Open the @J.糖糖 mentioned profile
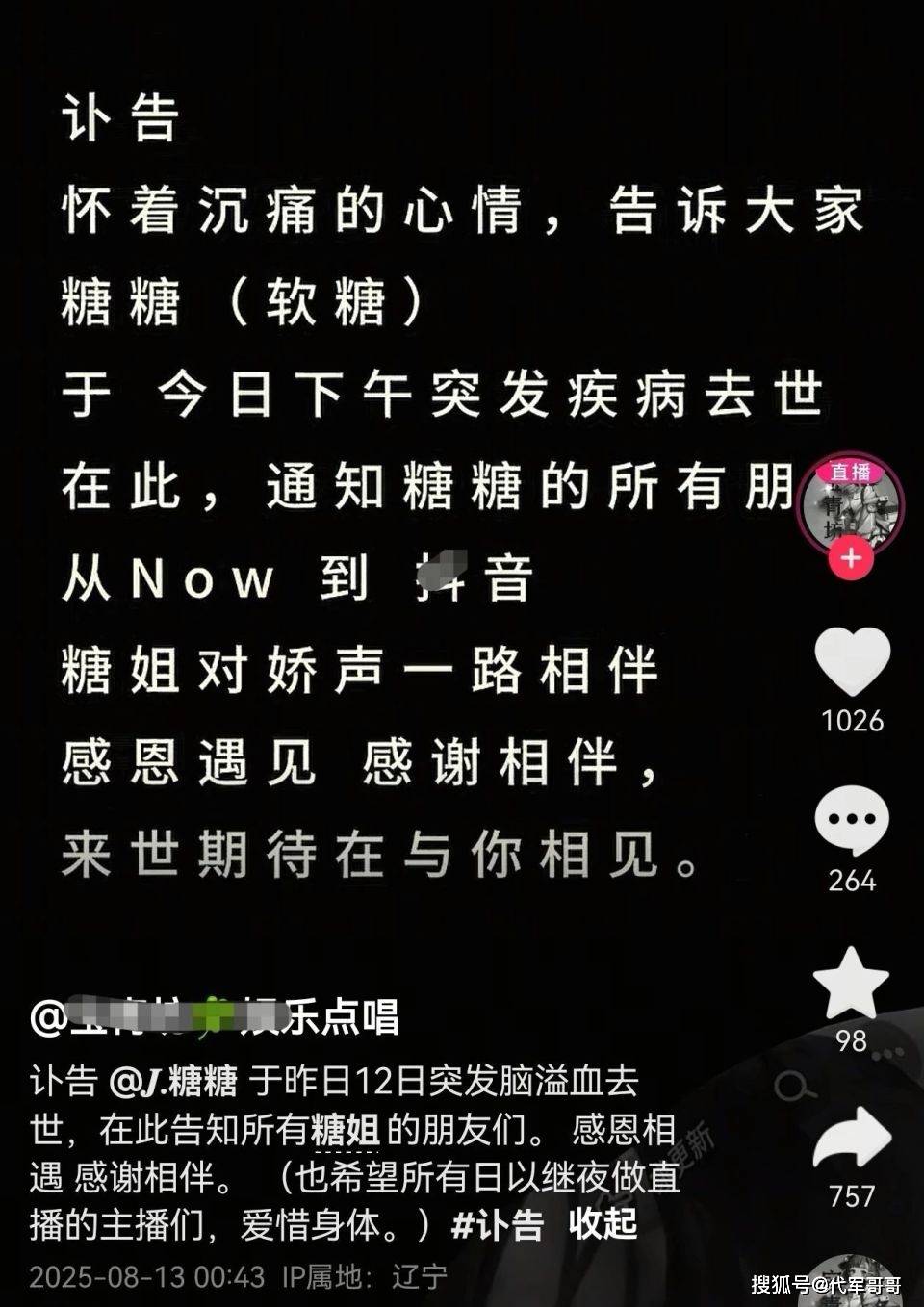The height and width of the screenshot is (1307, 924). pyautogui.click(x=174, y=1081)
